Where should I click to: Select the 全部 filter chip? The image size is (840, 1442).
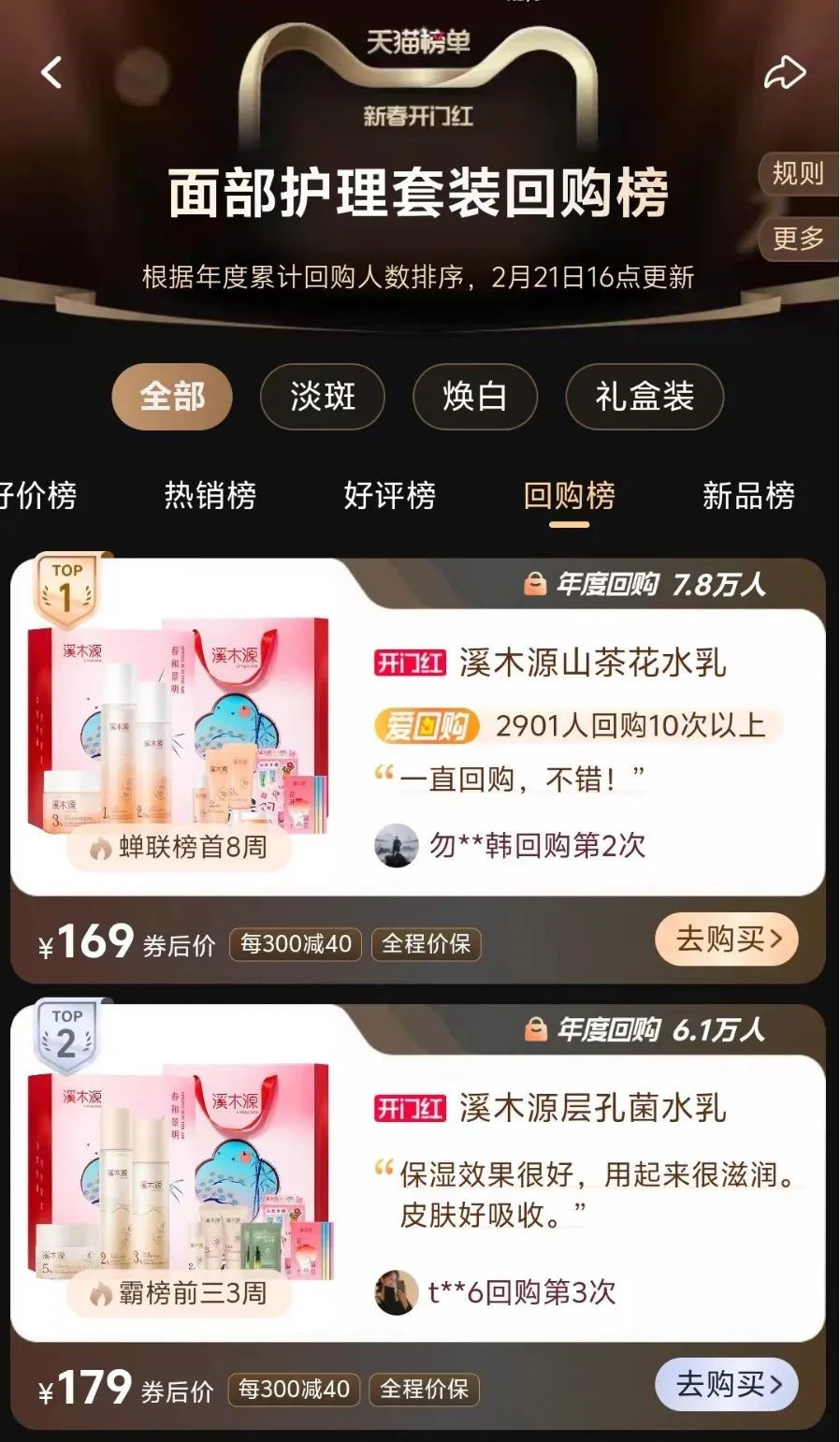point(172,396)
